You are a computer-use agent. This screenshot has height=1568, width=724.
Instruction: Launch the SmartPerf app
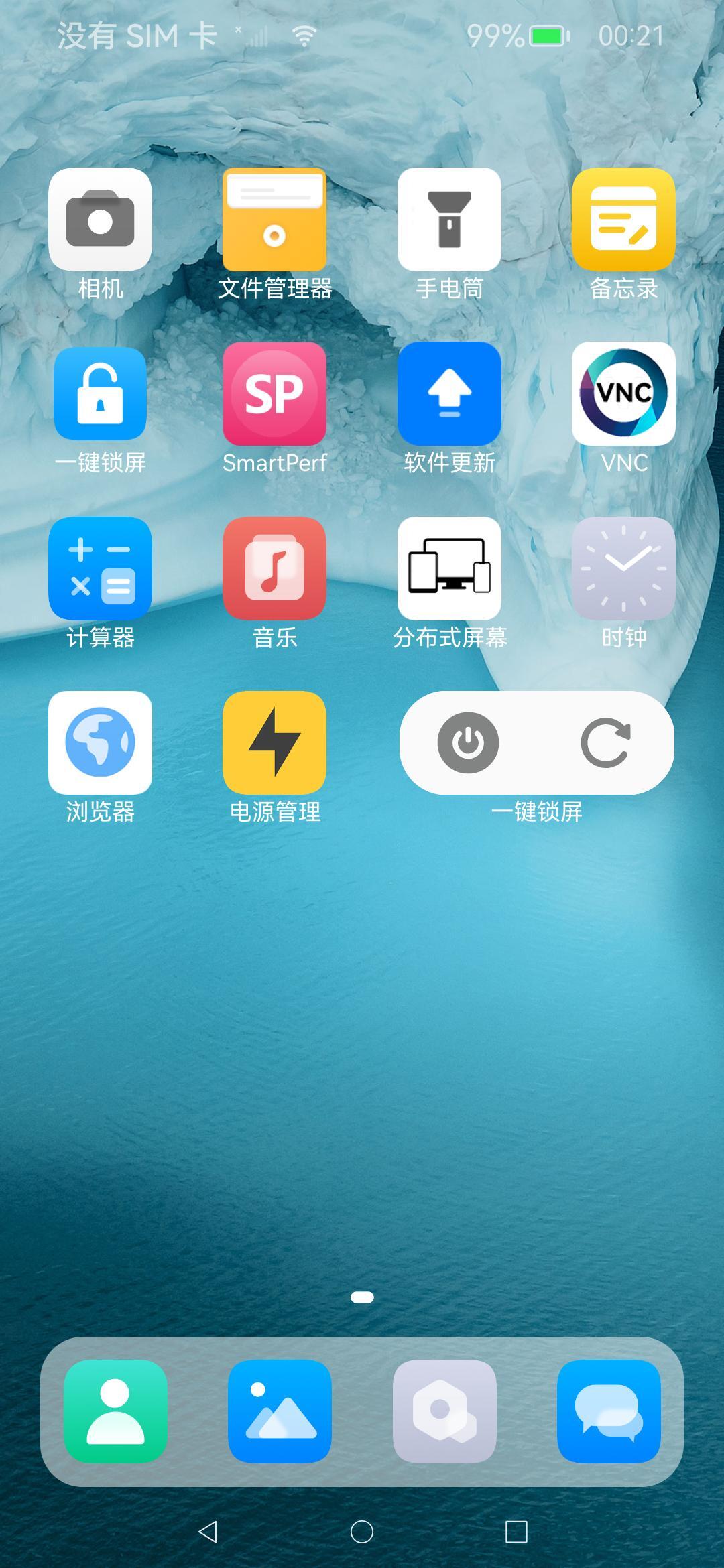[x=274, y=394]
